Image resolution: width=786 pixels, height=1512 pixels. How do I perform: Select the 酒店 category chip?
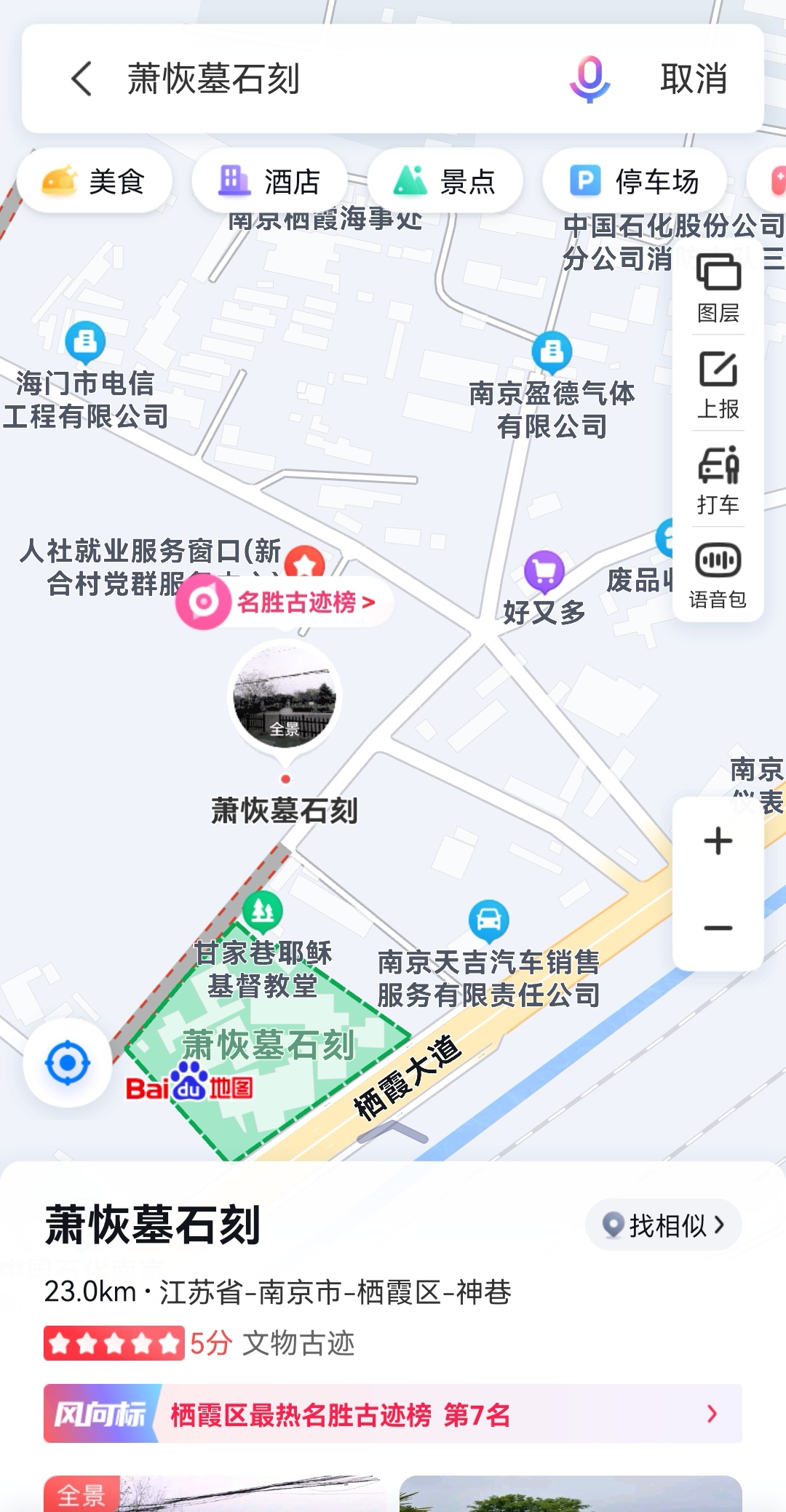click(x=269, y=181)
